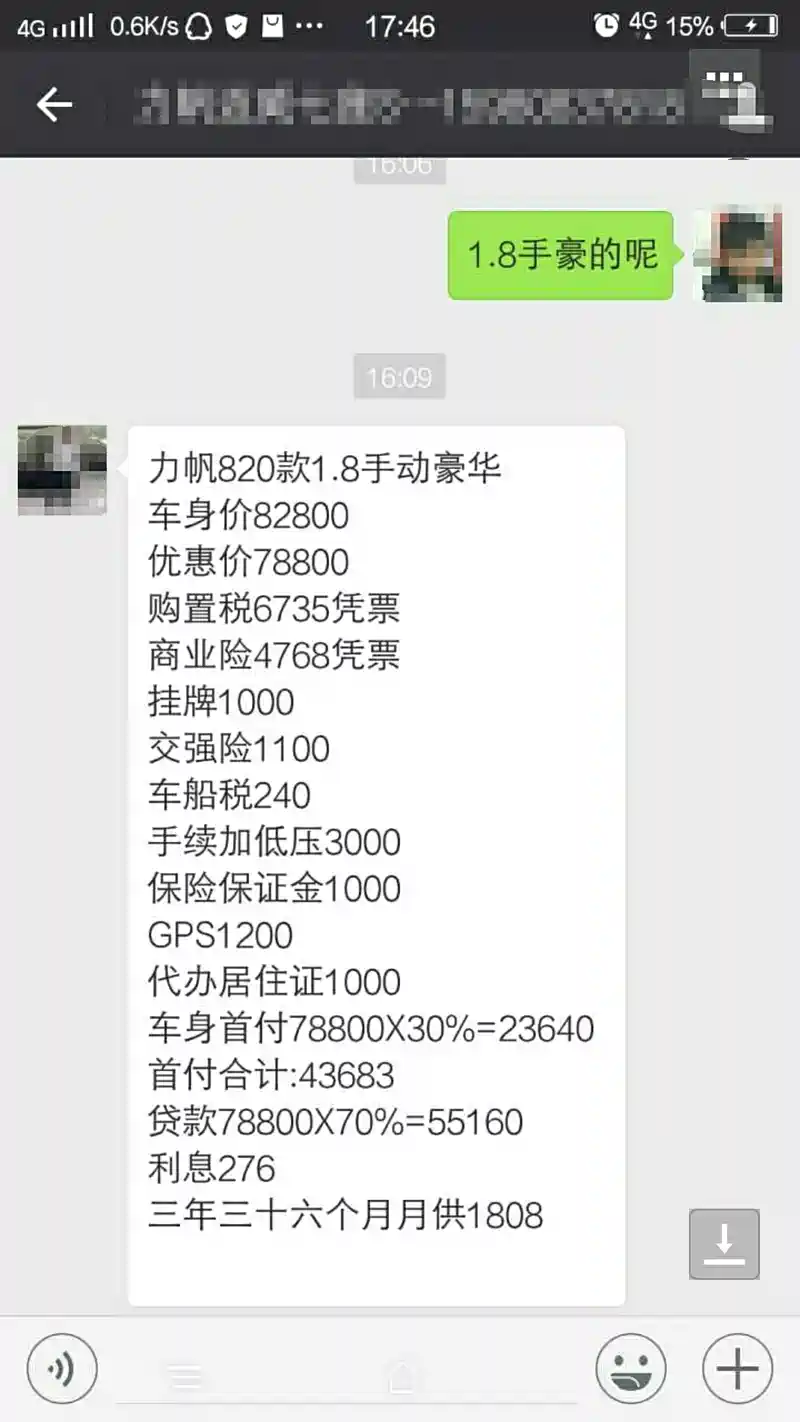Switch to voice message input
Screen dimensions: 800x1422
(x=62, y=1369)
